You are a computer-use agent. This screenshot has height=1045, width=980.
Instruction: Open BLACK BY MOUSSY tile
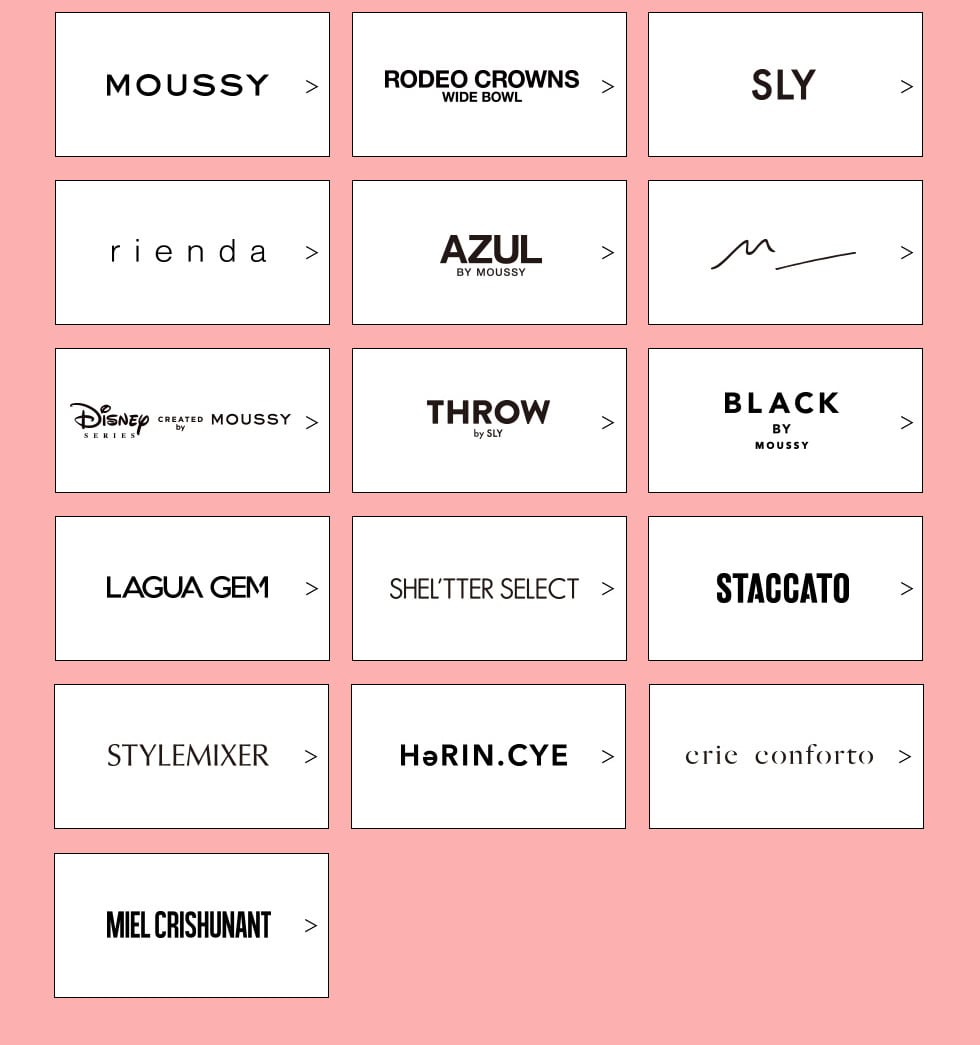pyautogui.click(x=785, y=421)
